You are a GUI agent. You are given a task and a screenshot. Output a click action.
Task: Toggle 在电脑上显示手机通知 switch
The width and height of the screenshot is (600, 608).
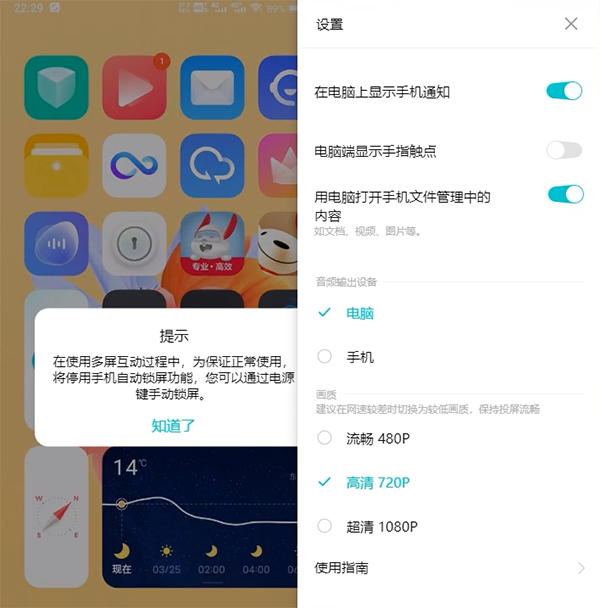coord(564,91)
